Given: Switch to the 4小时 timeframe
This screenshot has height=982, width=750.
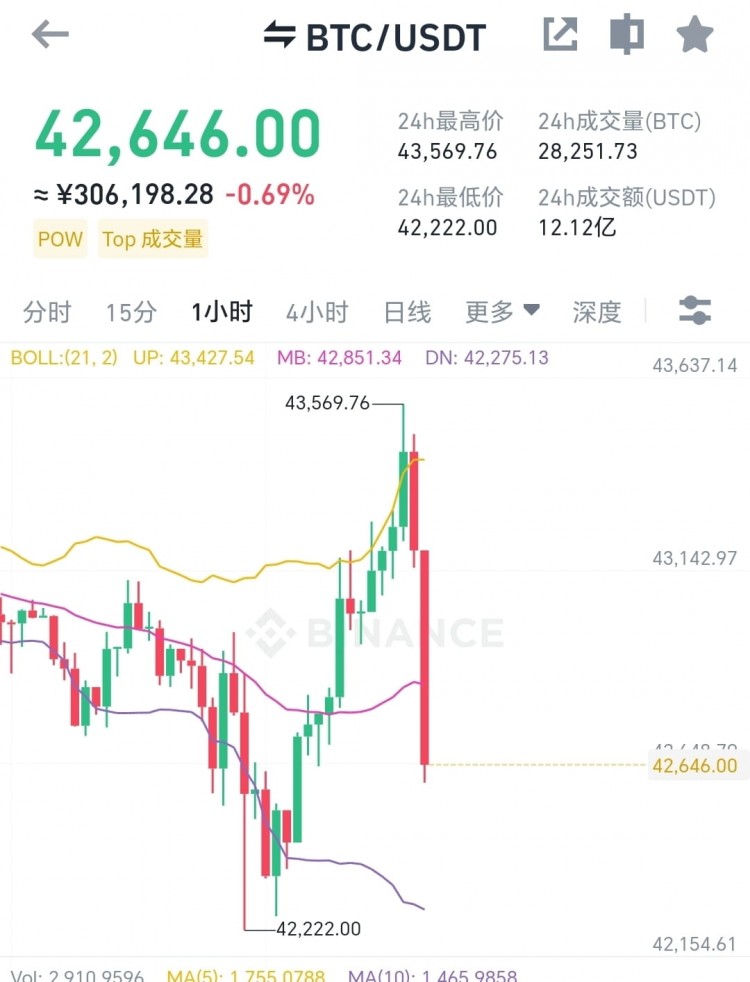Looking at the screenshot, I should [x=316, y=311].
